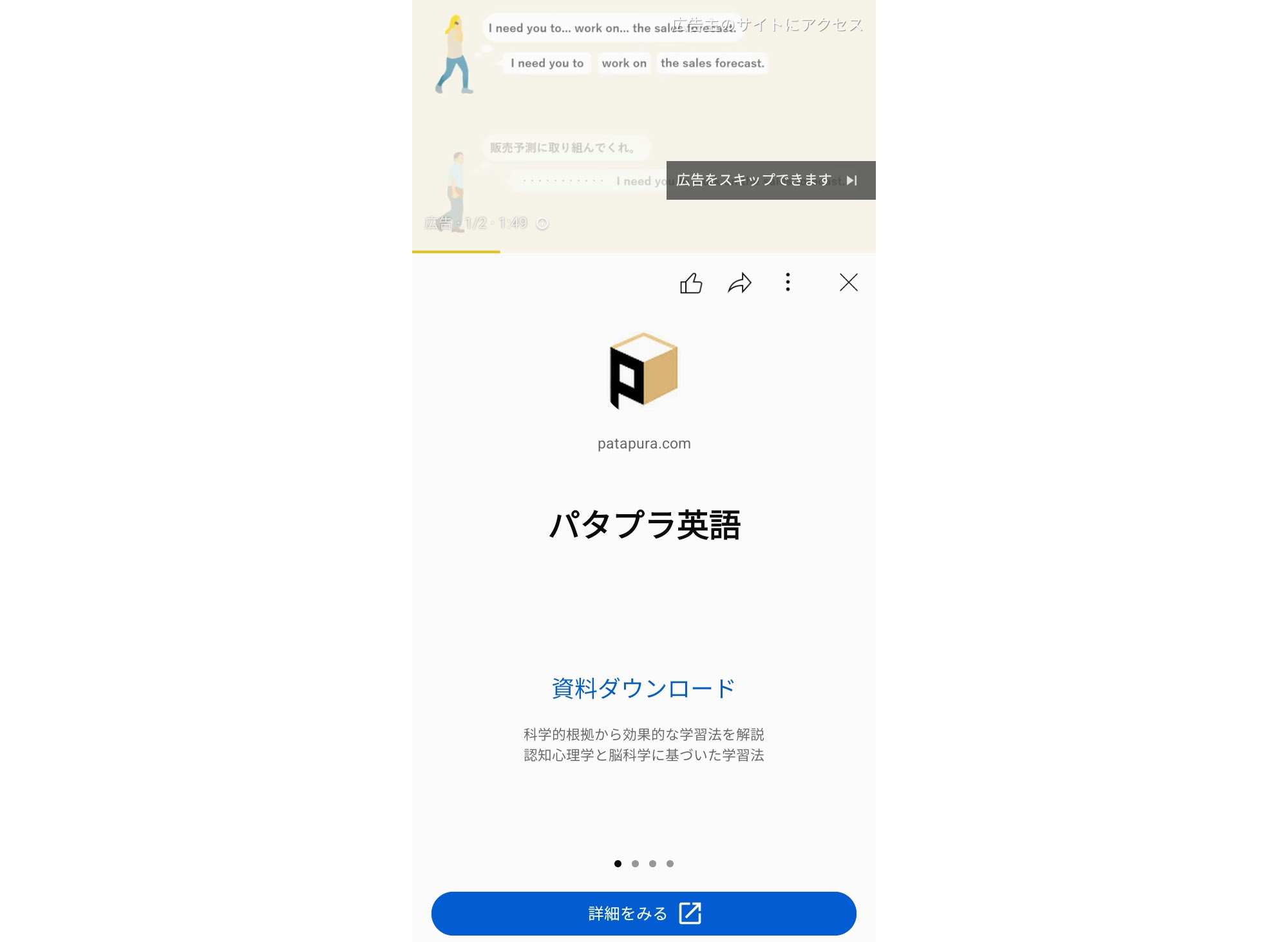The width and height of the screenshot is (1288, 942).
Task: Open 詳細をみる blue button
Action: [643, 913]
